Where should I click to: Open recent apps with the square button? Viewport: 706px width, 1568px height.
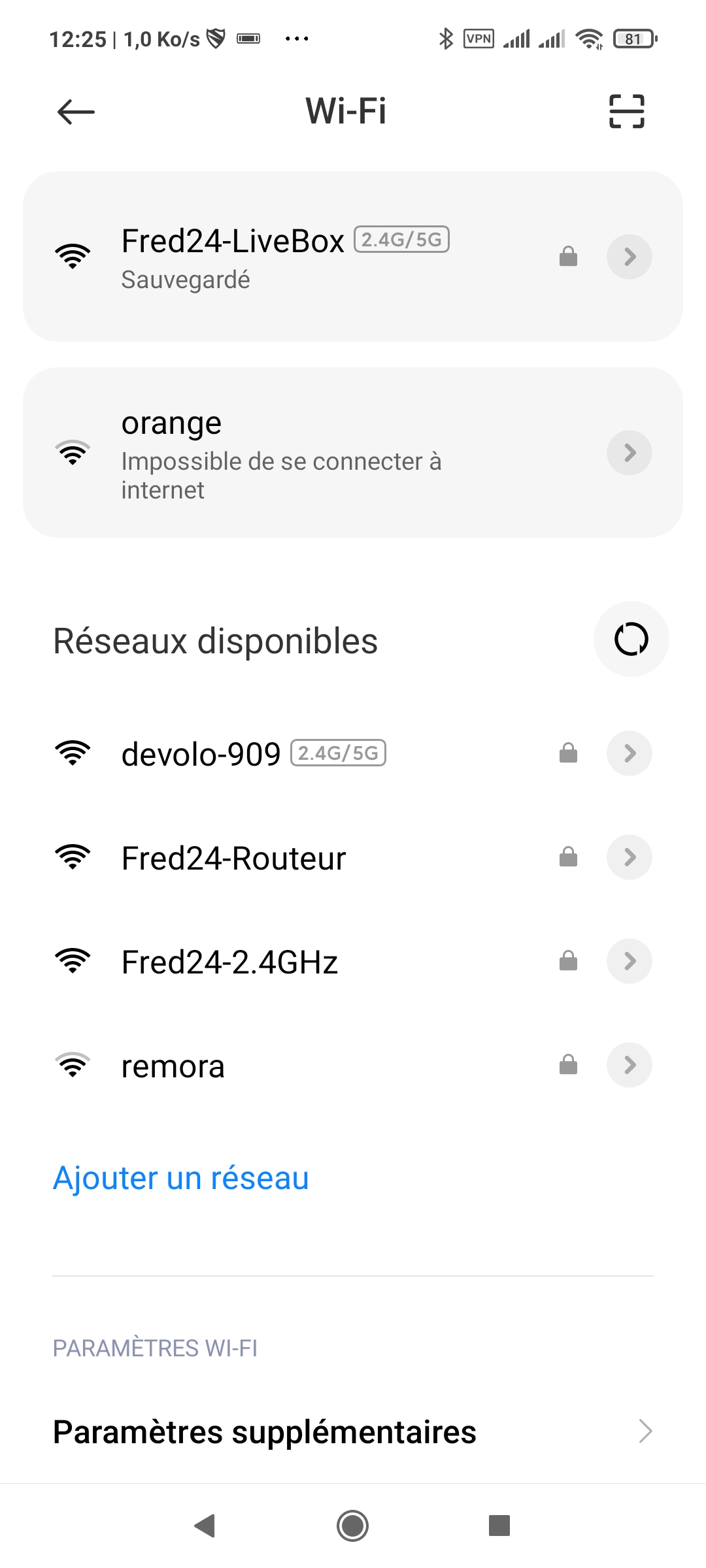click(x=499, y=1526)
